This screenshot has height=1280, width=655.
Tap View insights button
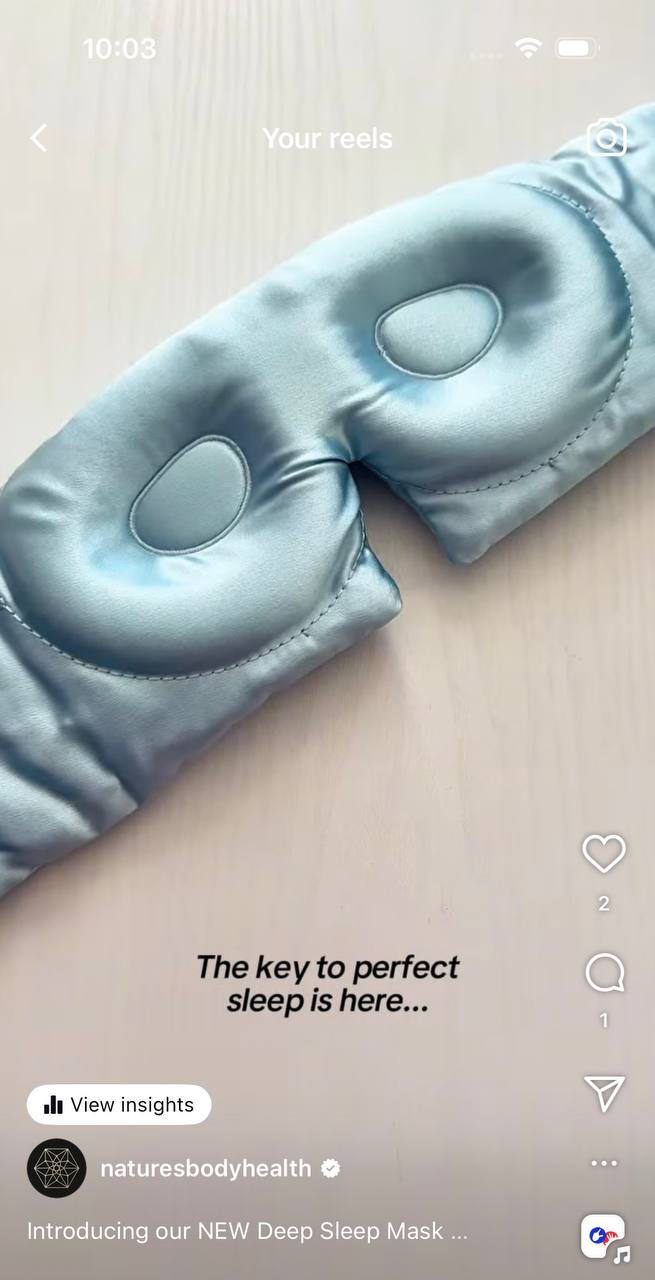point(119,1104)
